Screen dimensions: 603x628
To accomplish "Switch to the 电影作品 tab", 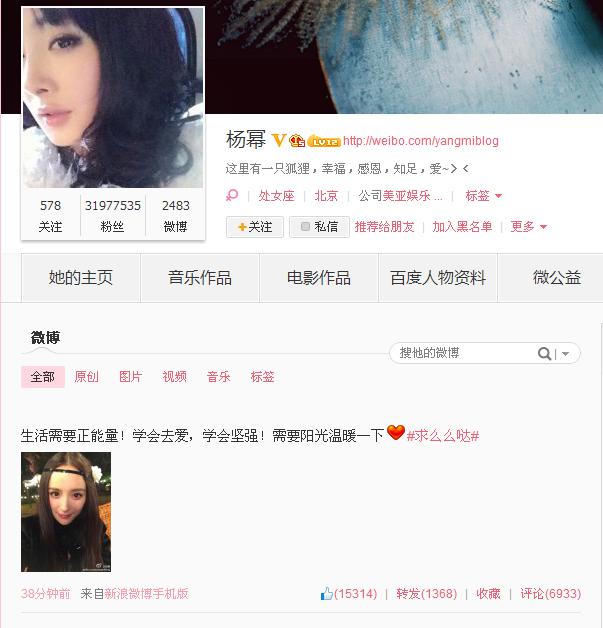I will [319, 278].
